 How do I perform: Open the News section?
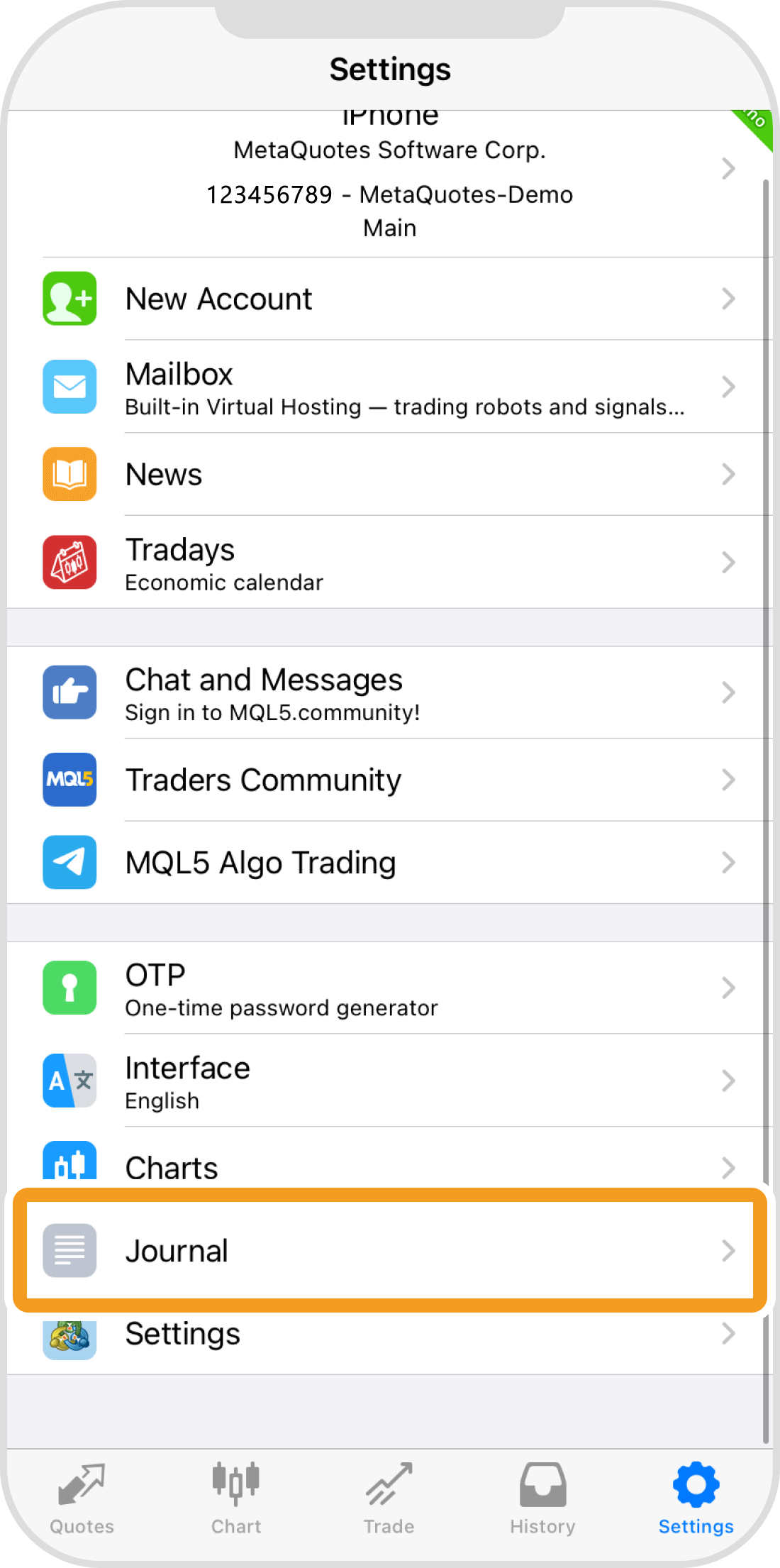389,475
